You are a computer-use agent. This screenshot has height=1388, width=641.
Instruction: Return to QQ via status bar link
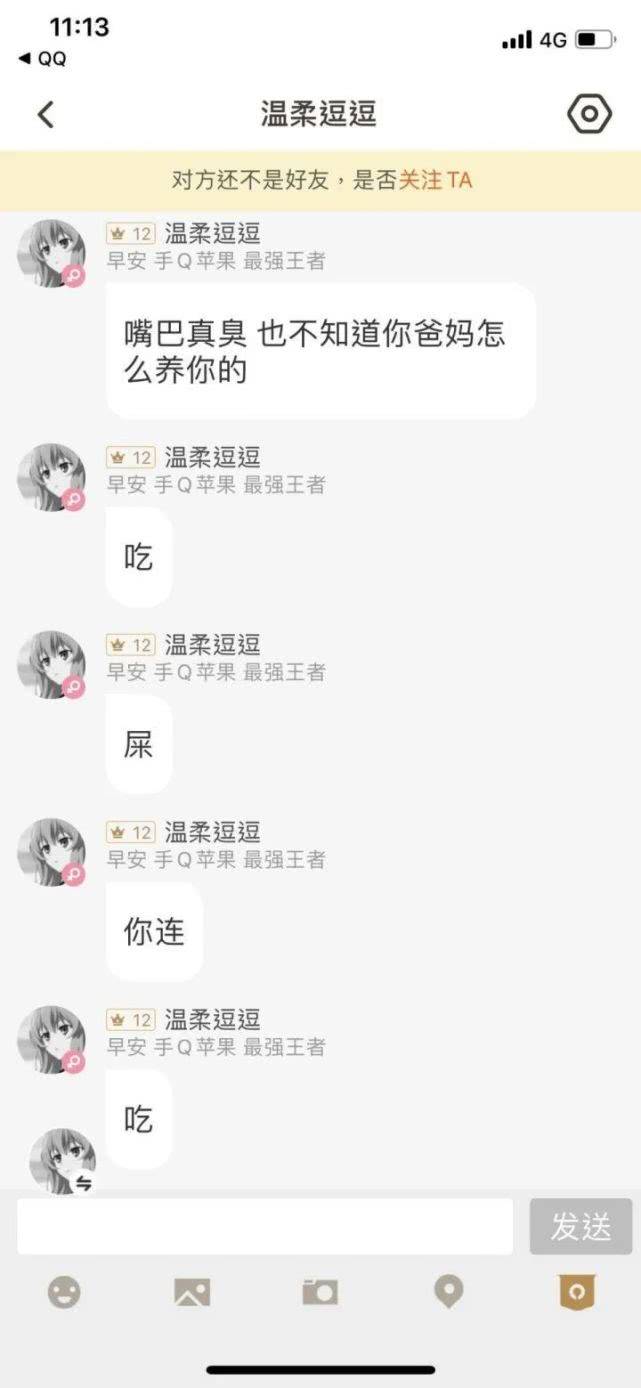tap(43, 59)
